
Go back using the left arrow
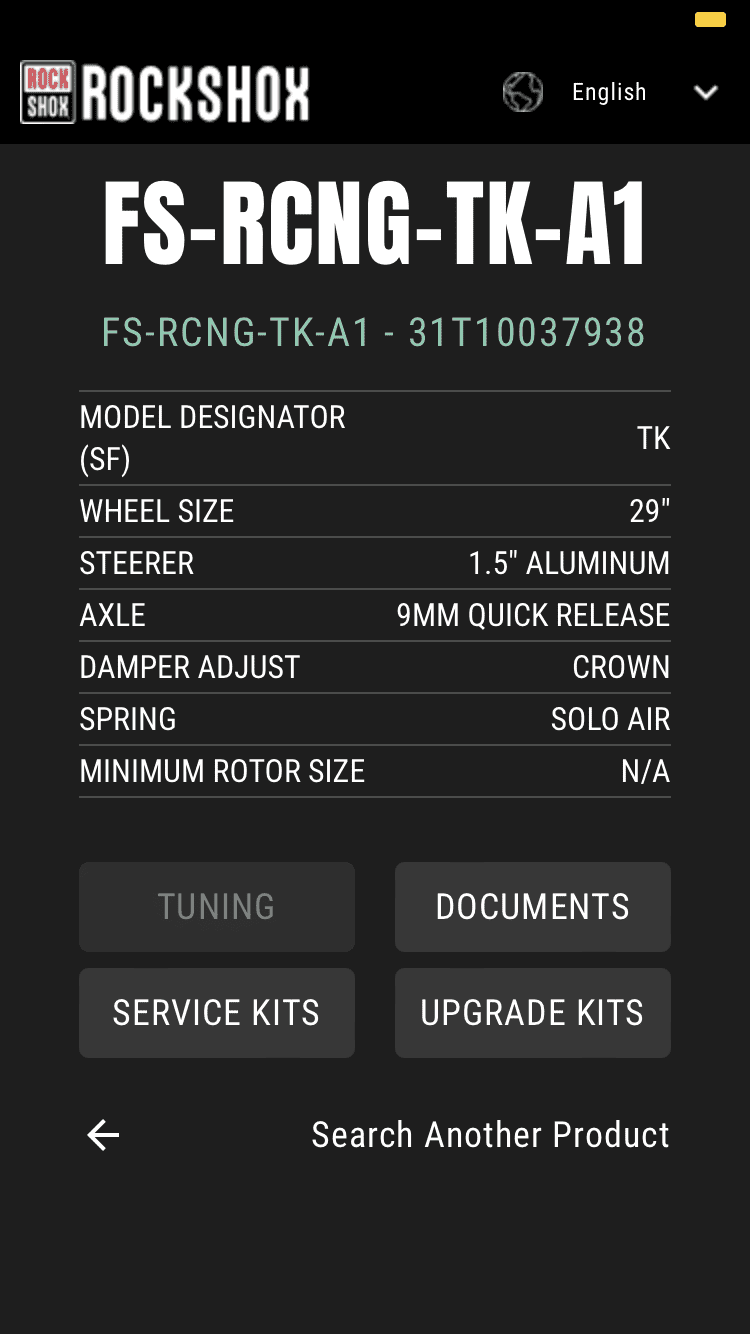[x=103, y=1135]
